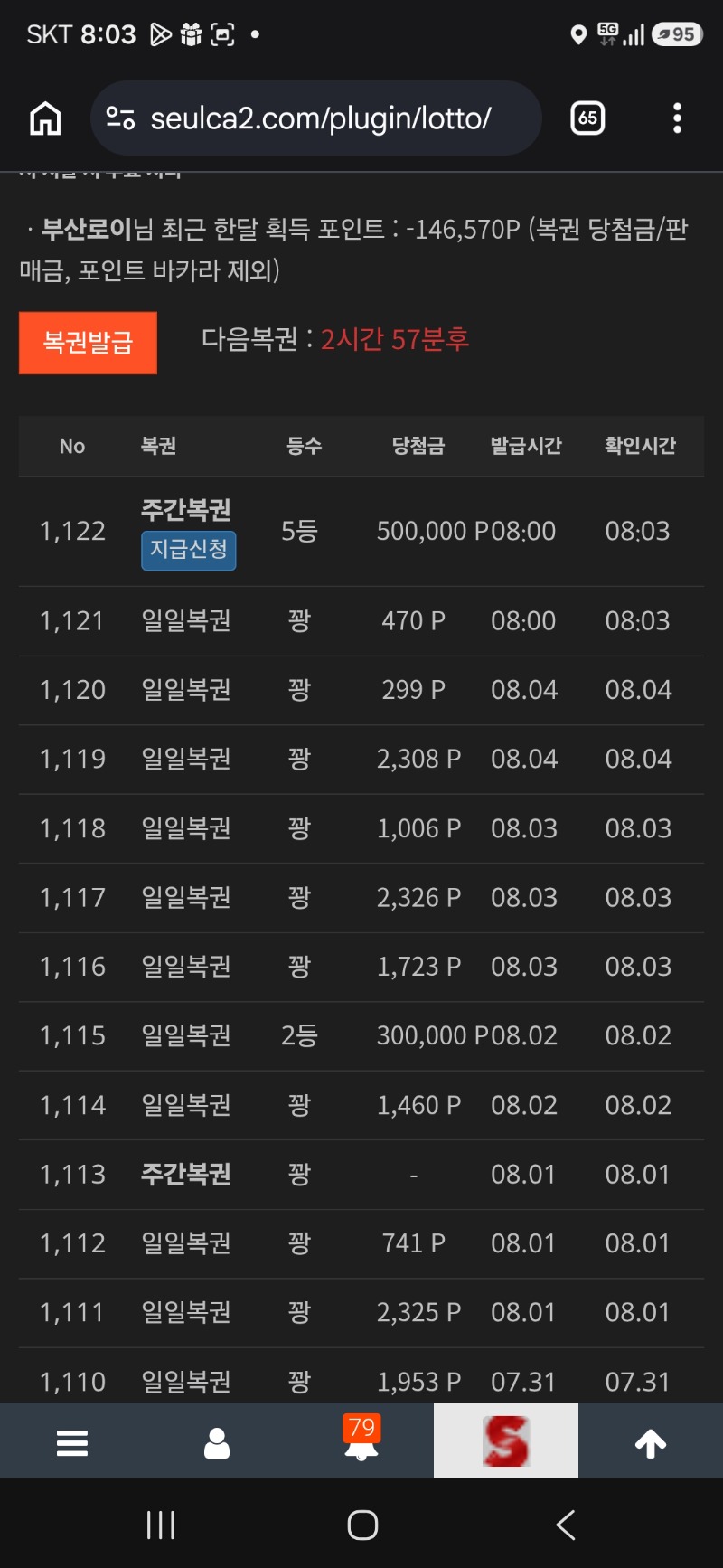Tap 지급신청 for the 주간복권 prize

pos(188,550)
